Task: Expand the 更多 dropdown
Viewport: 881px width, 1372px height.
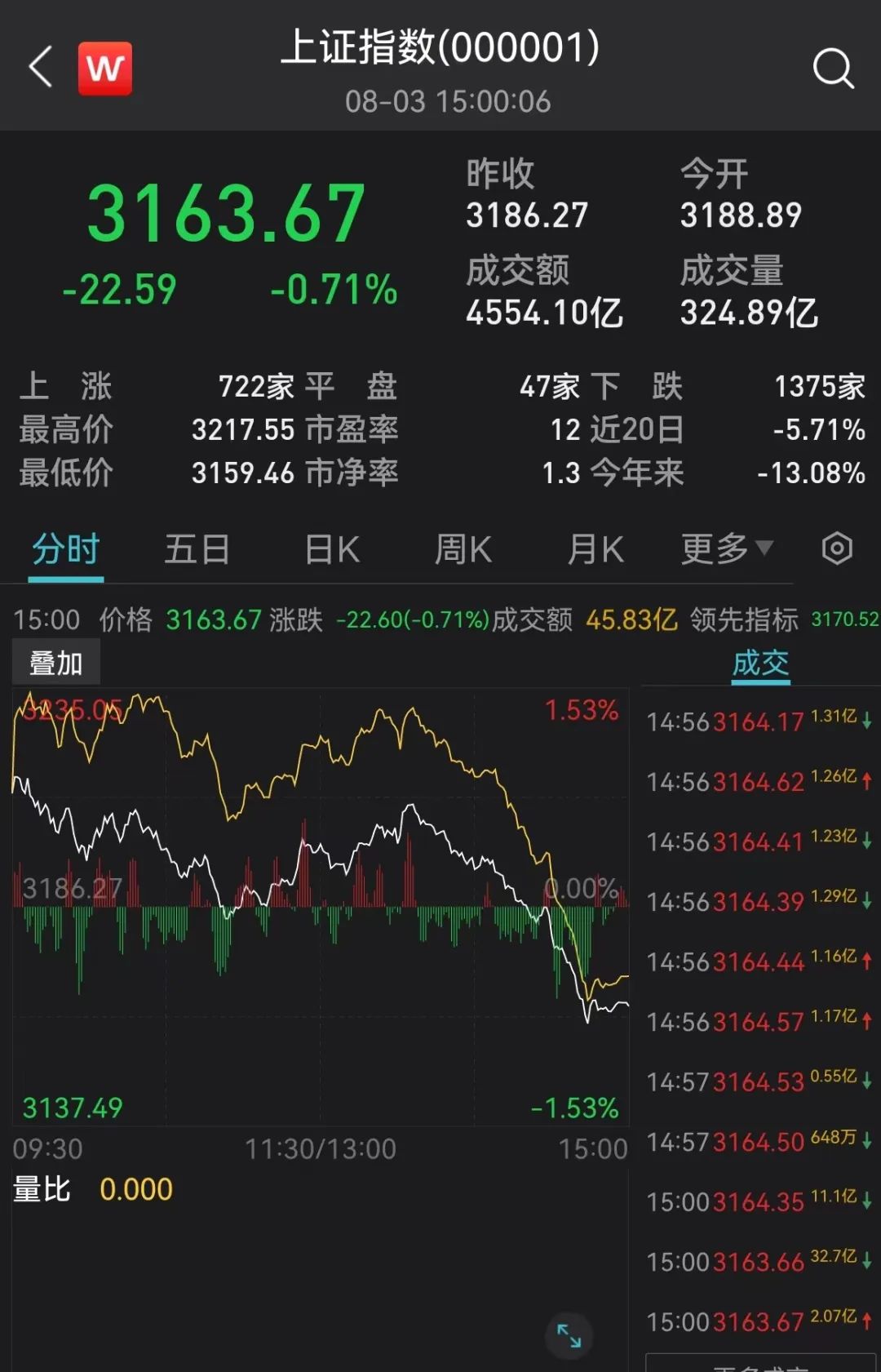Action: point(726,549)
